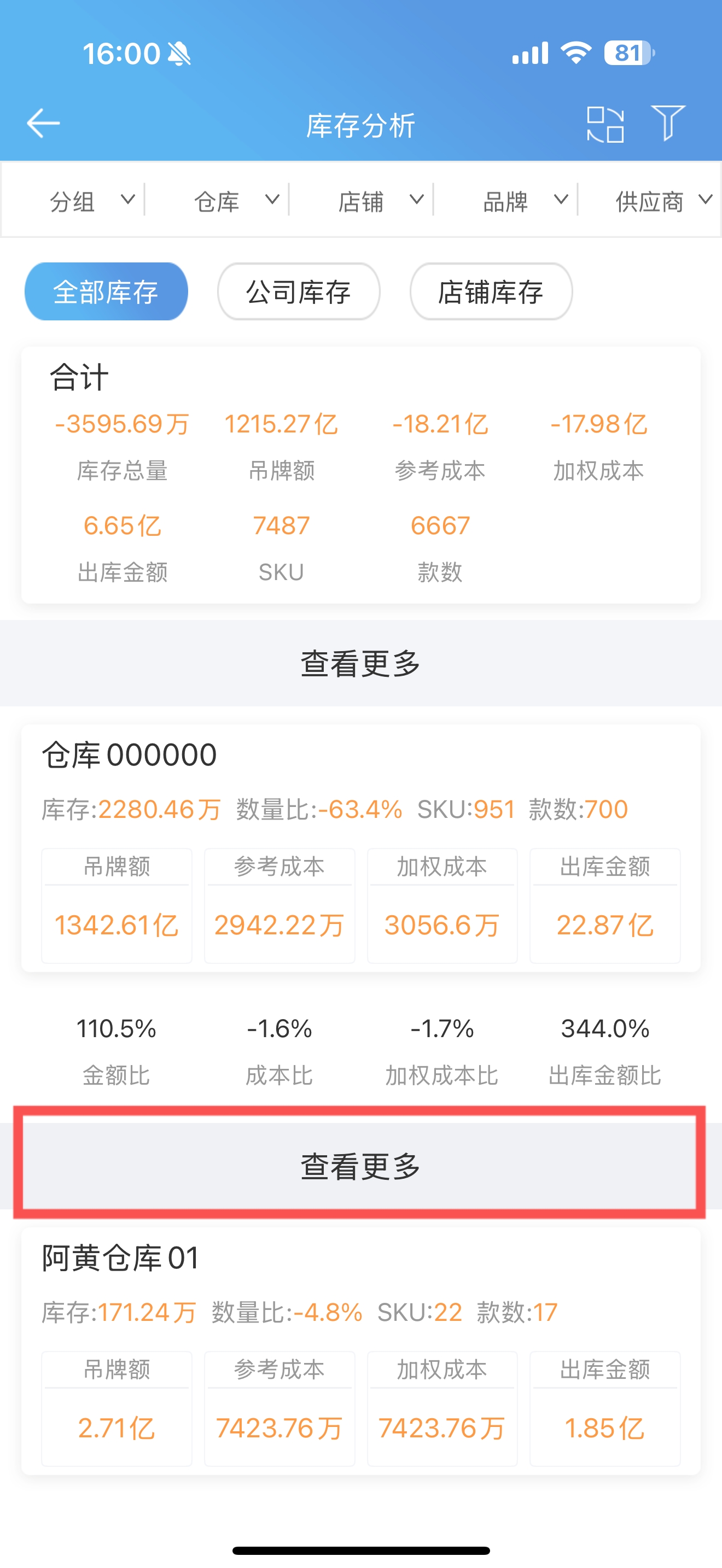Switch to 店铺库存 tab

click(491, 291)
